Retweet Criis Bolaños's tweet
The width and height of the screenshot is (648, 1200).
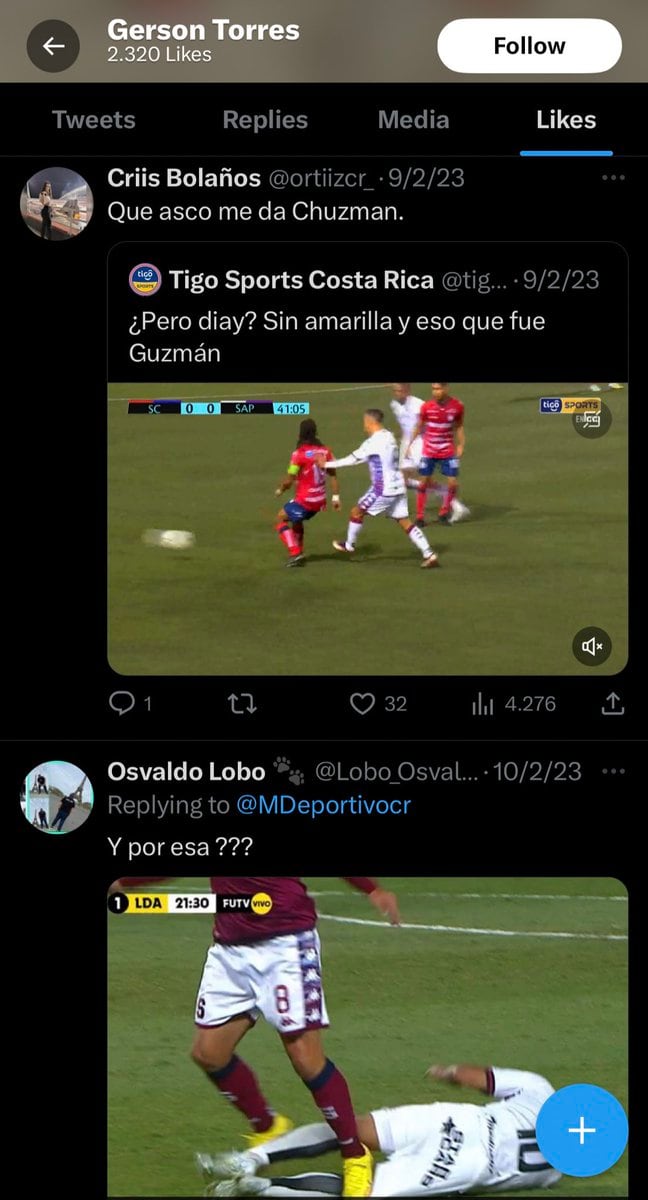tap(242, 704)
